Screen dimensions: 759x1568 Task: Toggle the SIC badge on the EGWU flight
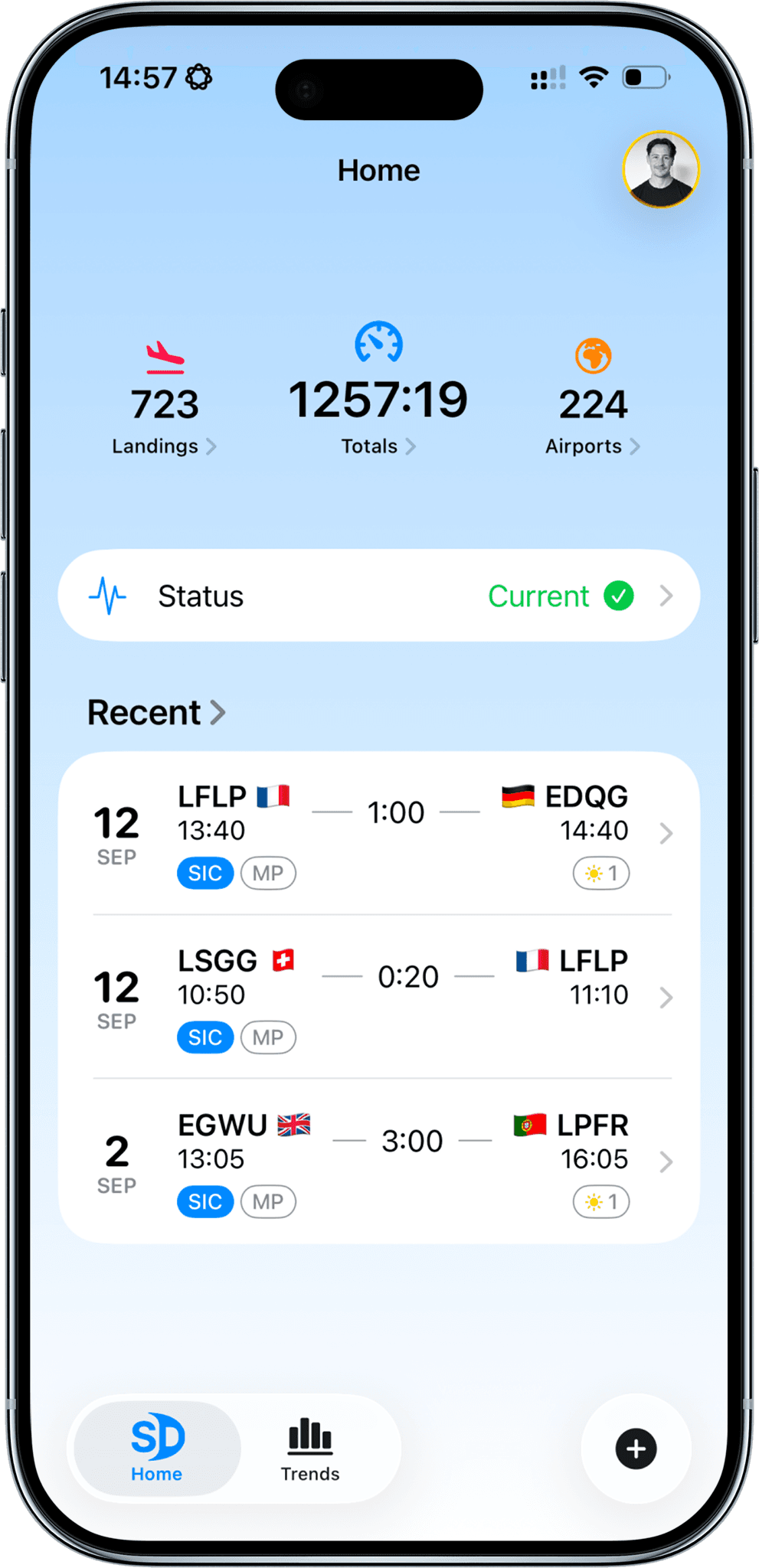pos(204,1201)
